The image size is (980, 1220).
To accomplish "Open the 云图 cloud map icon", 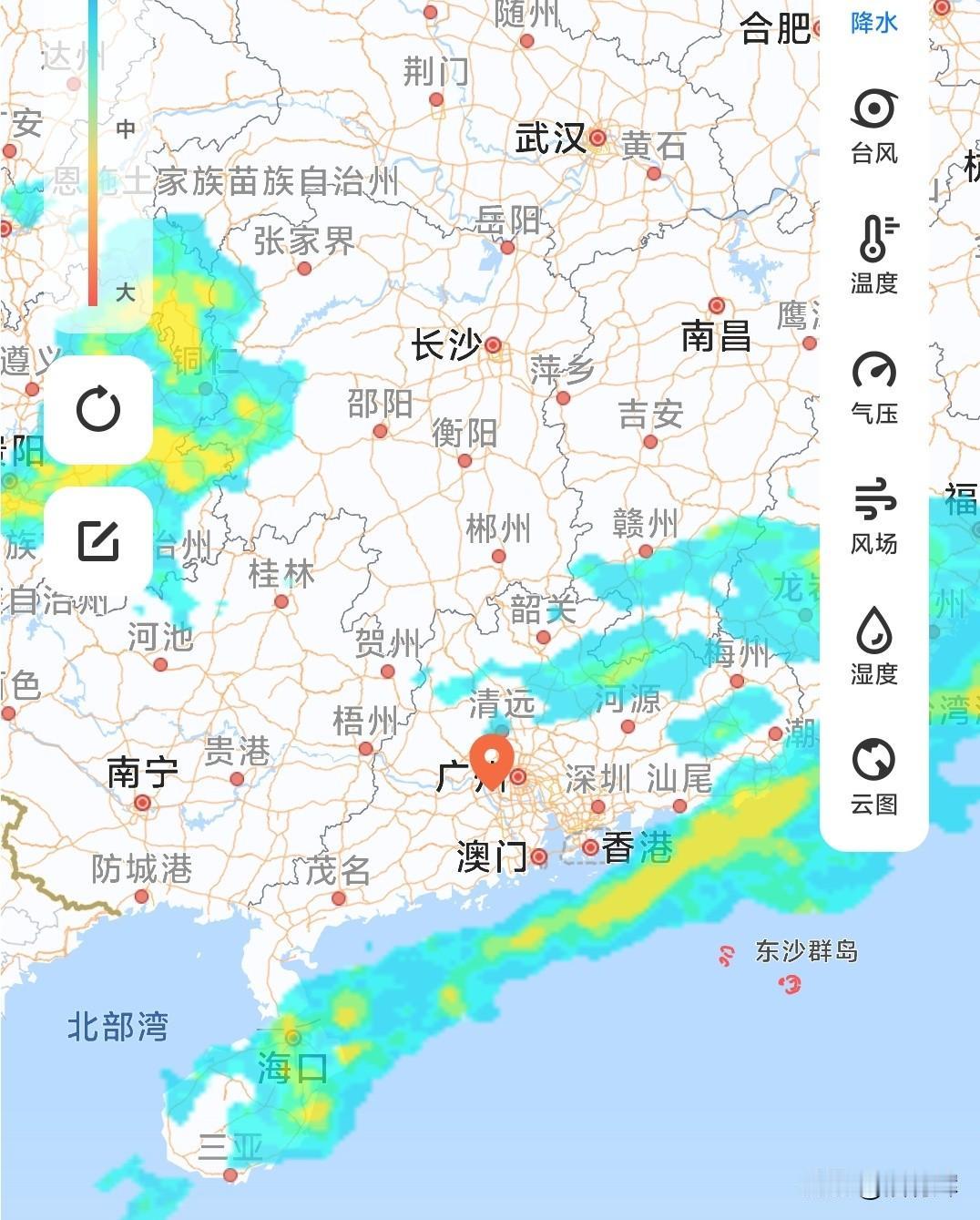I will tap(873, 760).
